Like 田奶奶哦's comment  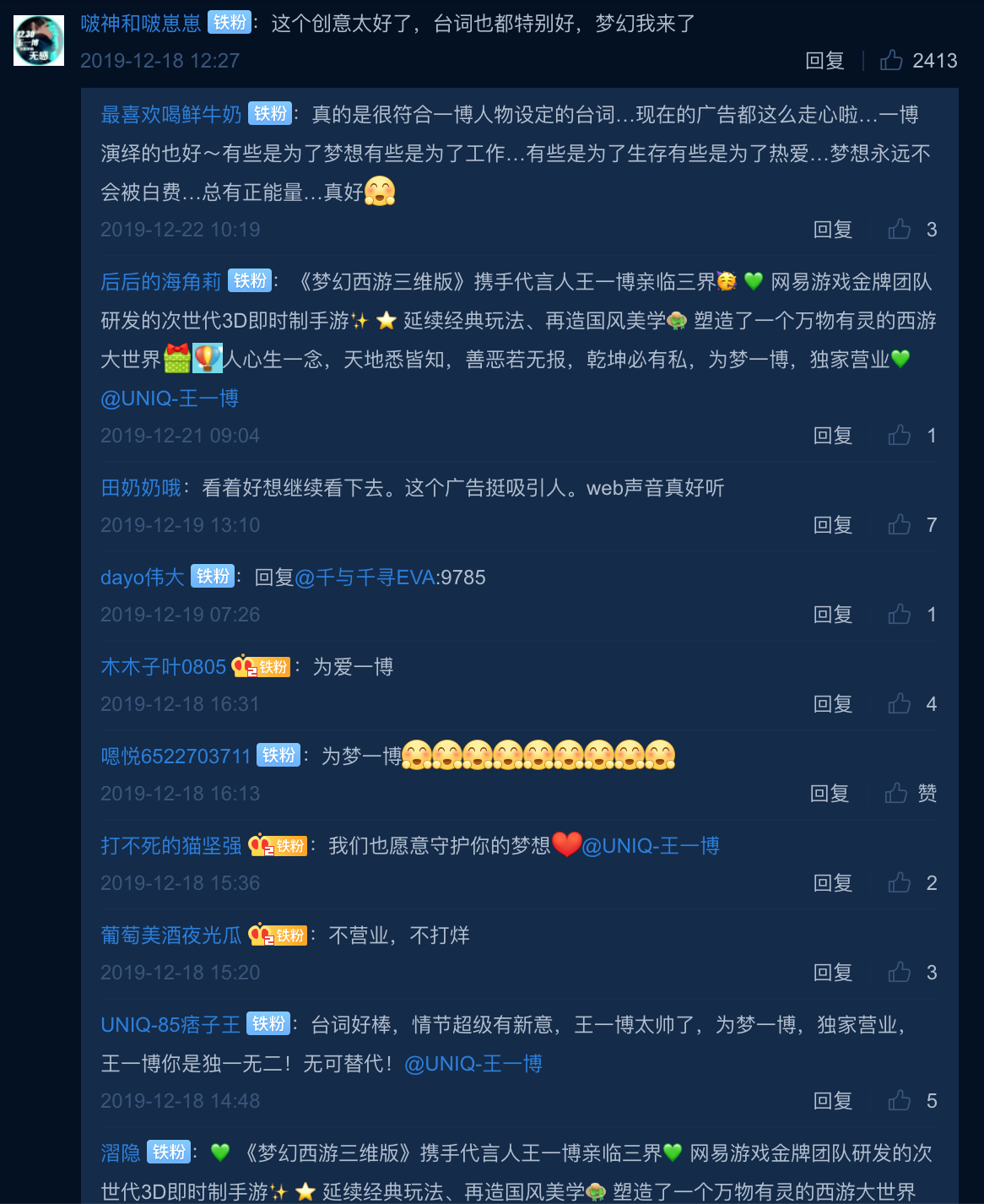pyautogui.click(x=900, y=525)
